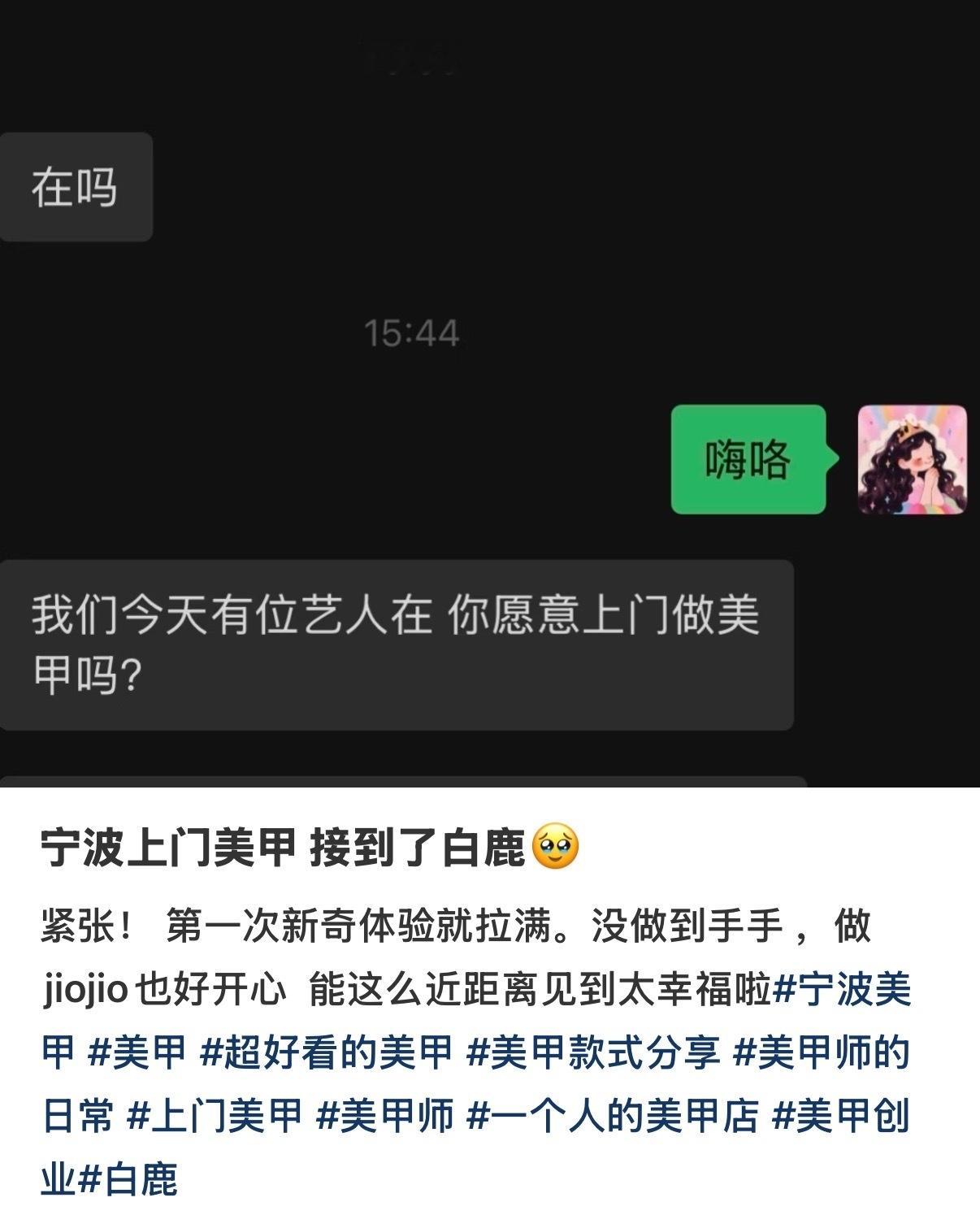Tap the #超好看的美甲 hashtag

click(325, 1052)
